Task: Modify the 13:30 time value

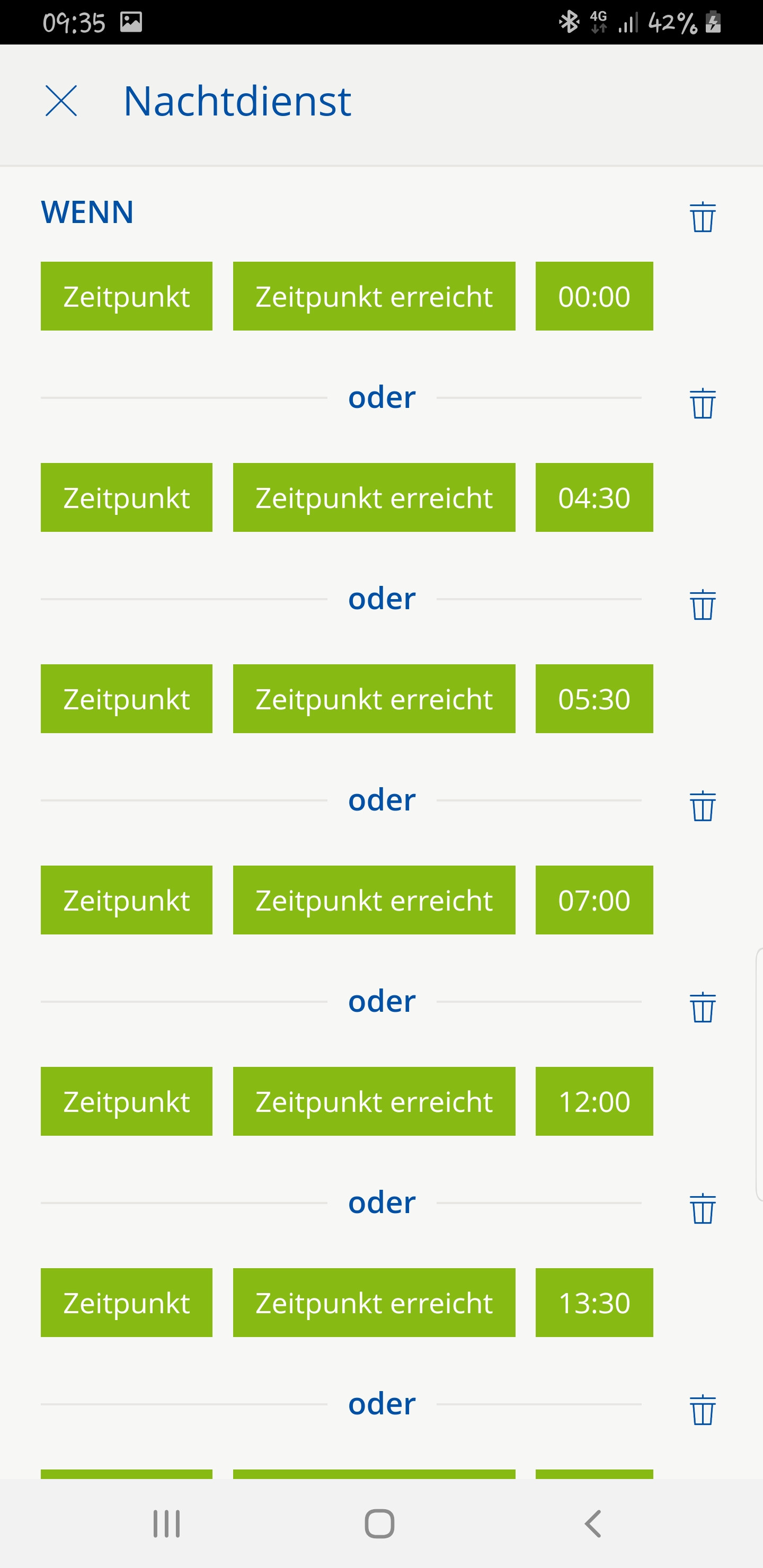Action: click(594, 1303)
